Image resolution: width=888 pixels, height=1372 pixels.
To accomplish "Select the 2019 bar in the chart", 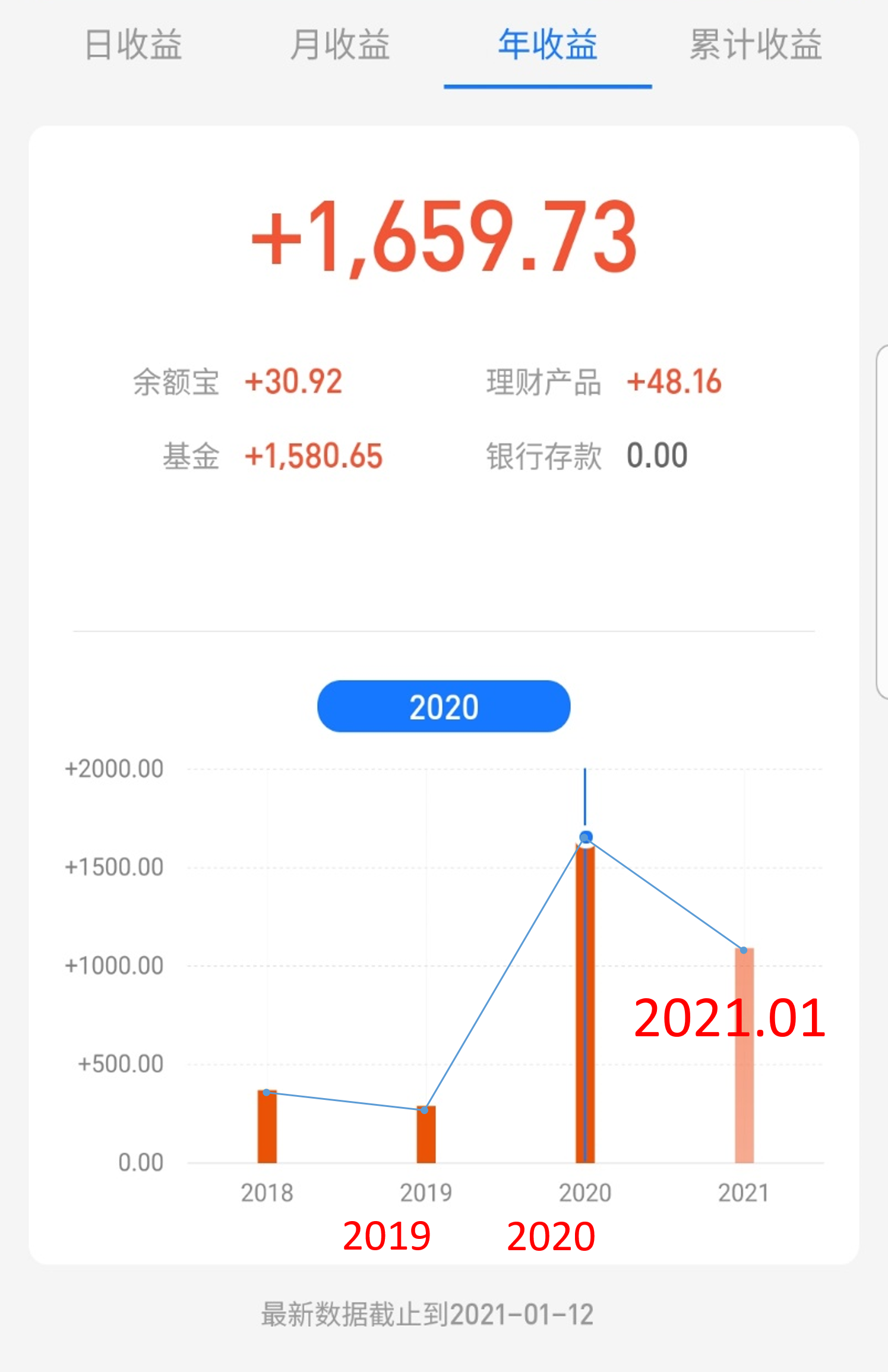I will point(426,1134).
